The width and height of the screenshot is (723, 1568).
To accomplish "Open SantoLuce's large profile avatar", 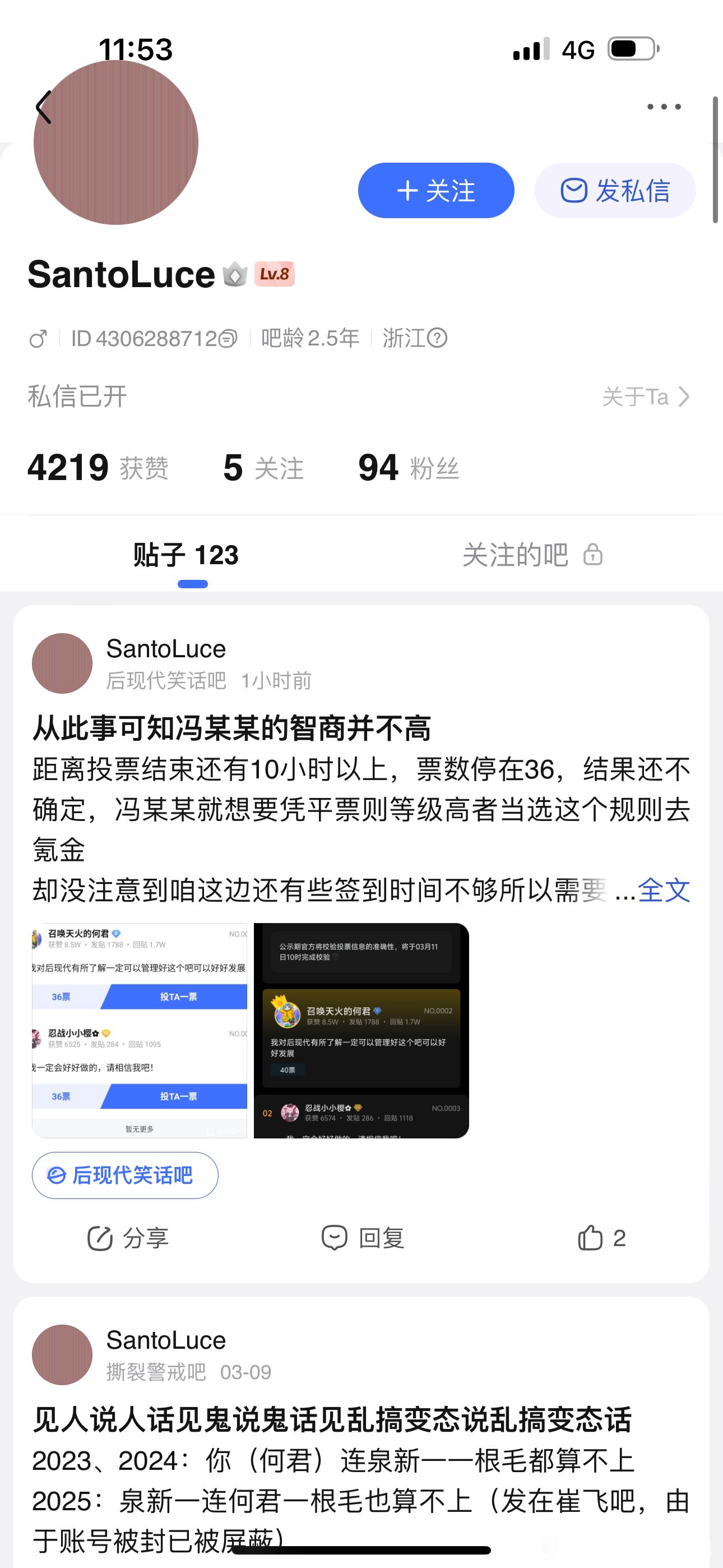I will pyautogui.click(x=115, y=142).
